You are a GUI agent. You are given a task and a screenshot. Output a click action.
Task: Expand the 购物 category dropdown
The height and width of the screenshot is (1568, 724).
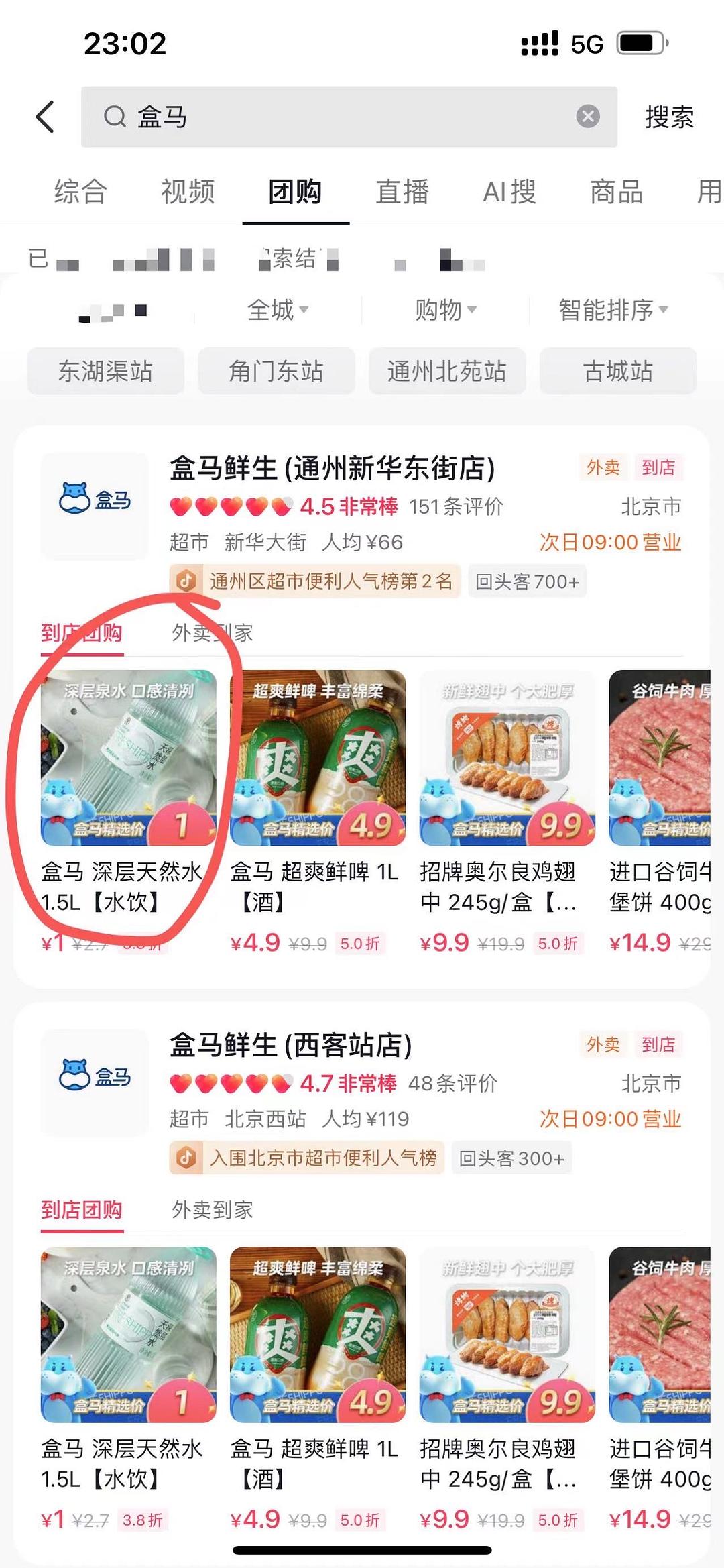pos(445,310)
